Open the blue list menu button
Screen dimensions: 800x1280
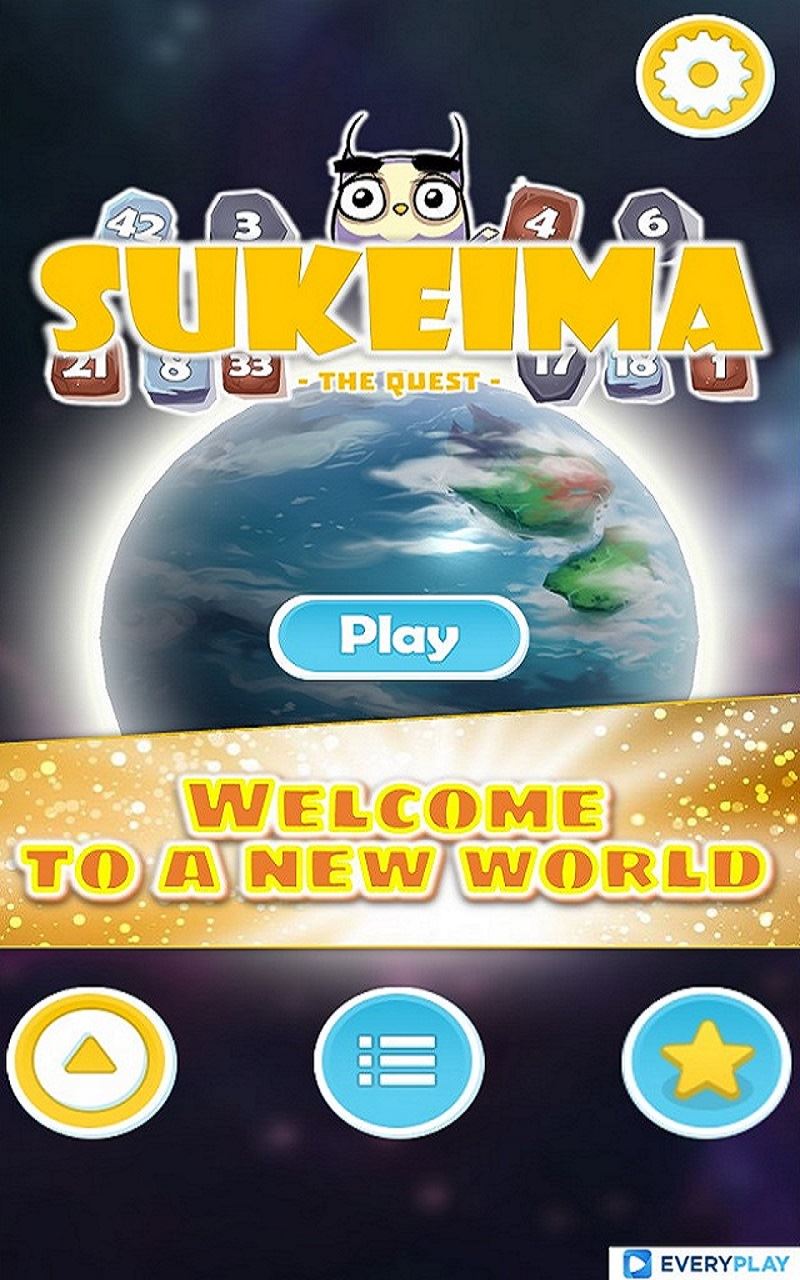(398, 1062)
